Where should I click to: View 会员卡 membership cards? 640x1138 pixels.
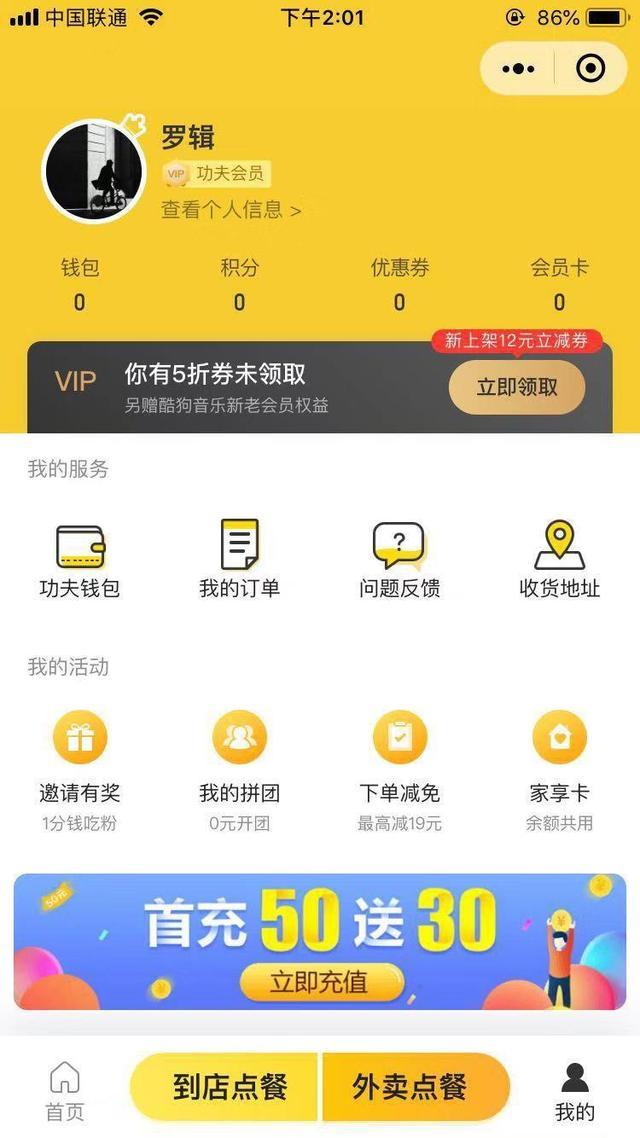559,284
